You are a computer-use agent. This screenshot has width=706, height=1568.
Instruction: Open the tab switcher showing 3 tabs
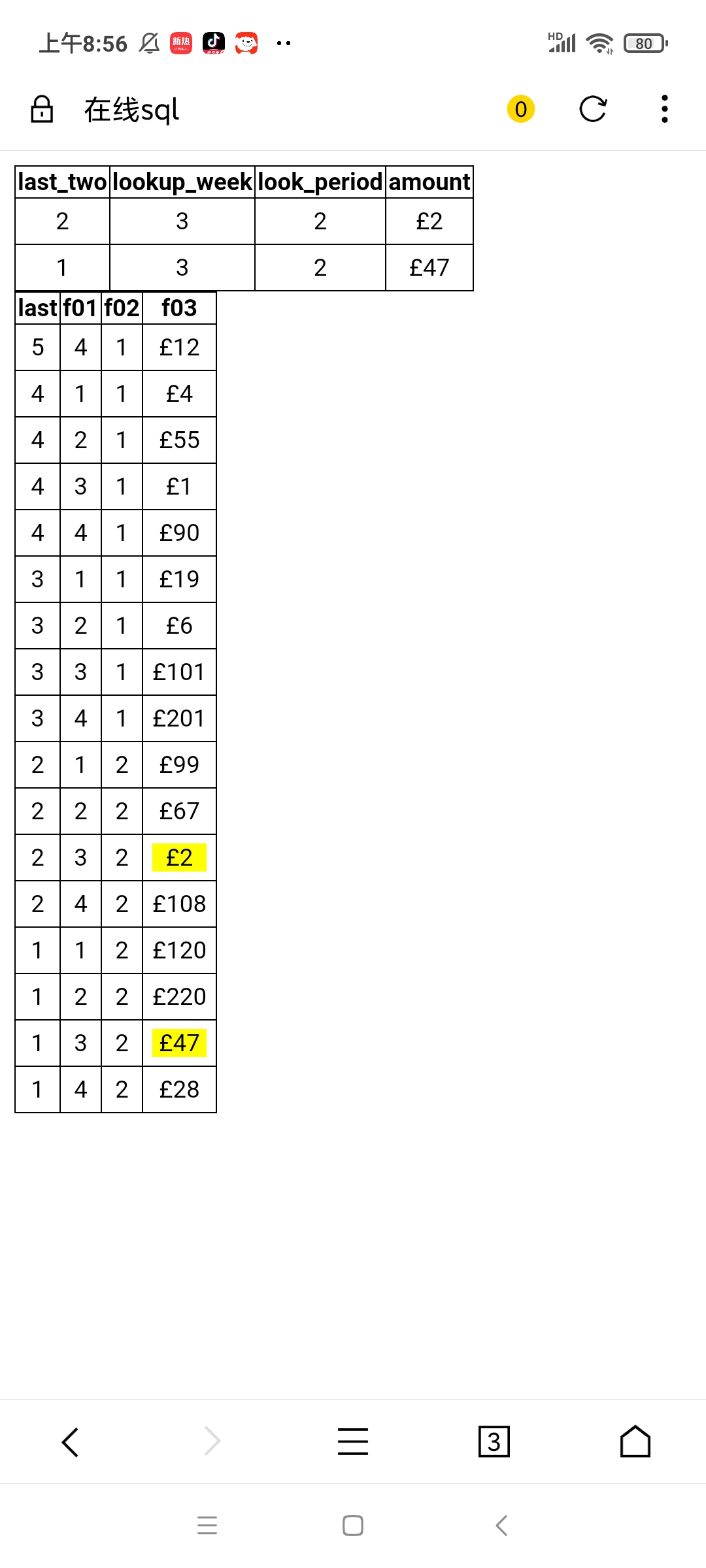point(494,1441)
